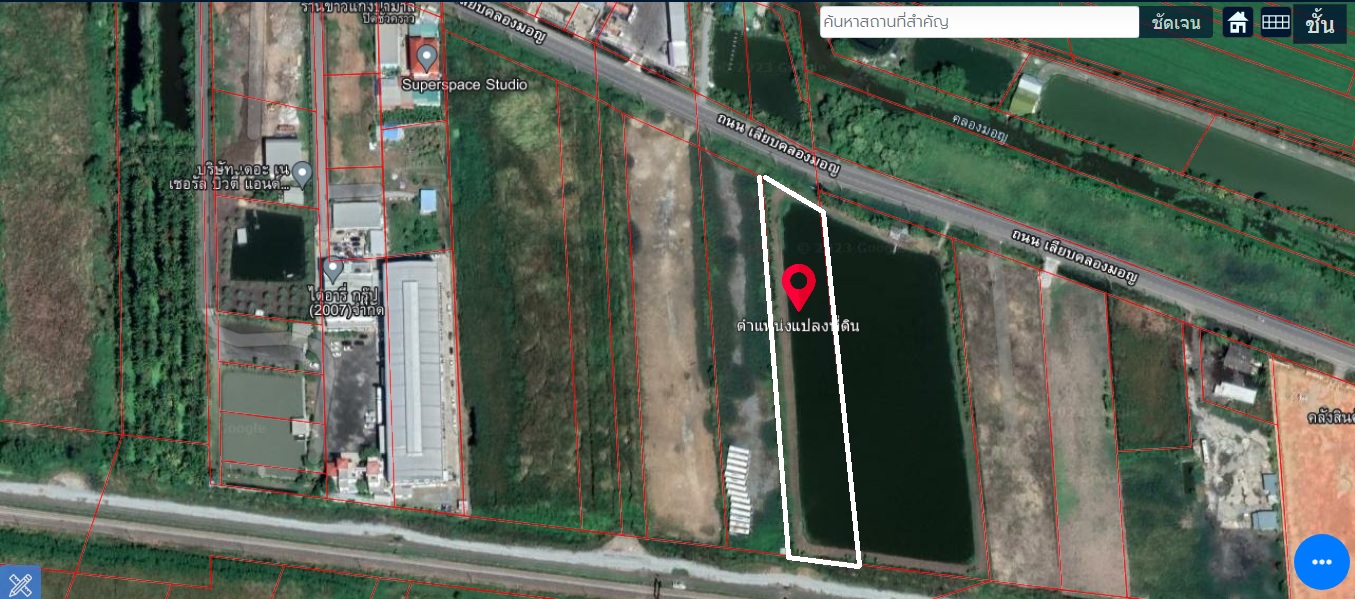The height and width of the screenshot is (599, 1355).
Task: Open the ชั้น layers button
Action: [1320, 24]
